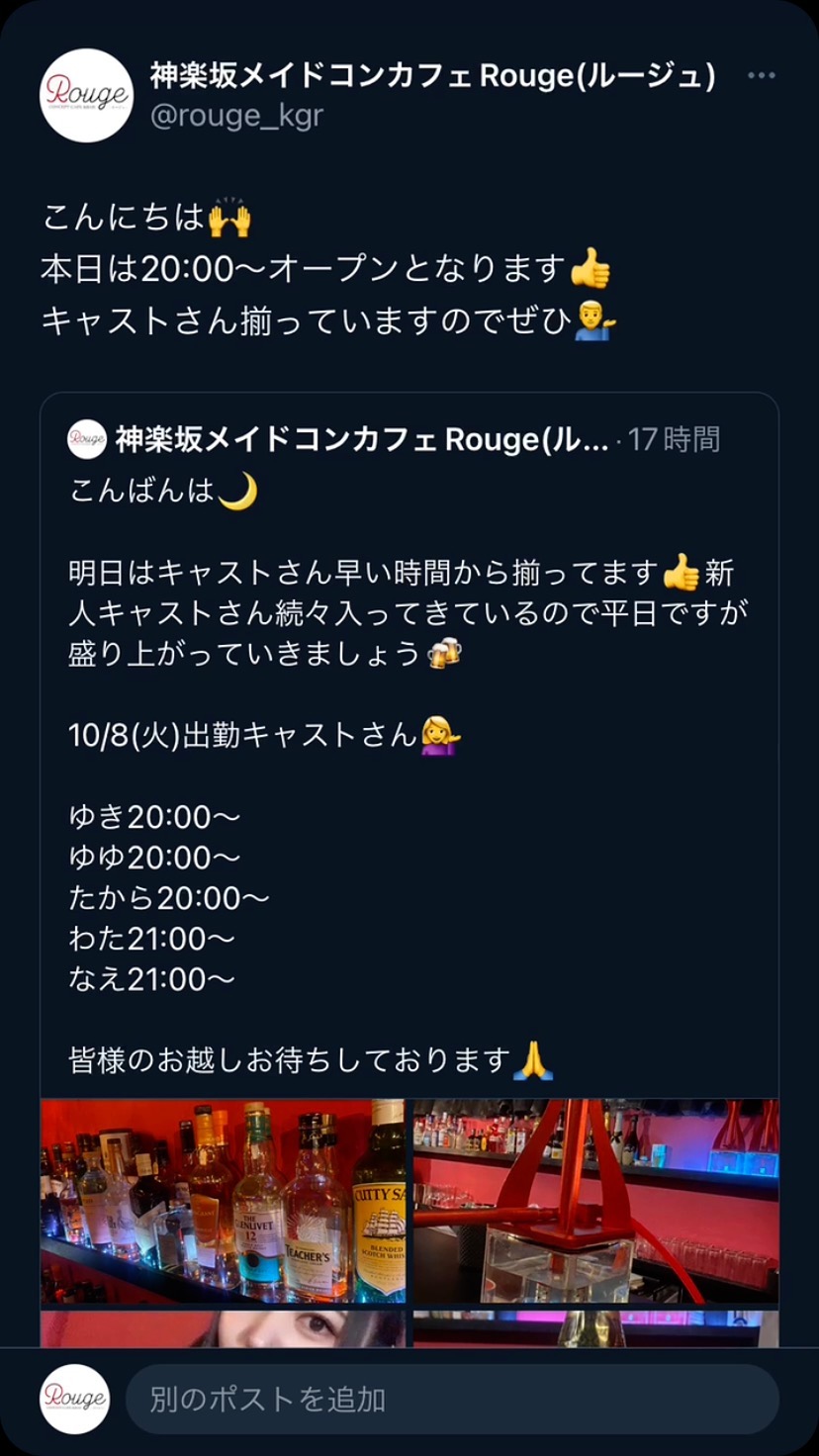
Task: Open the @rouge_kgr account name link
Action: [236, 116]
